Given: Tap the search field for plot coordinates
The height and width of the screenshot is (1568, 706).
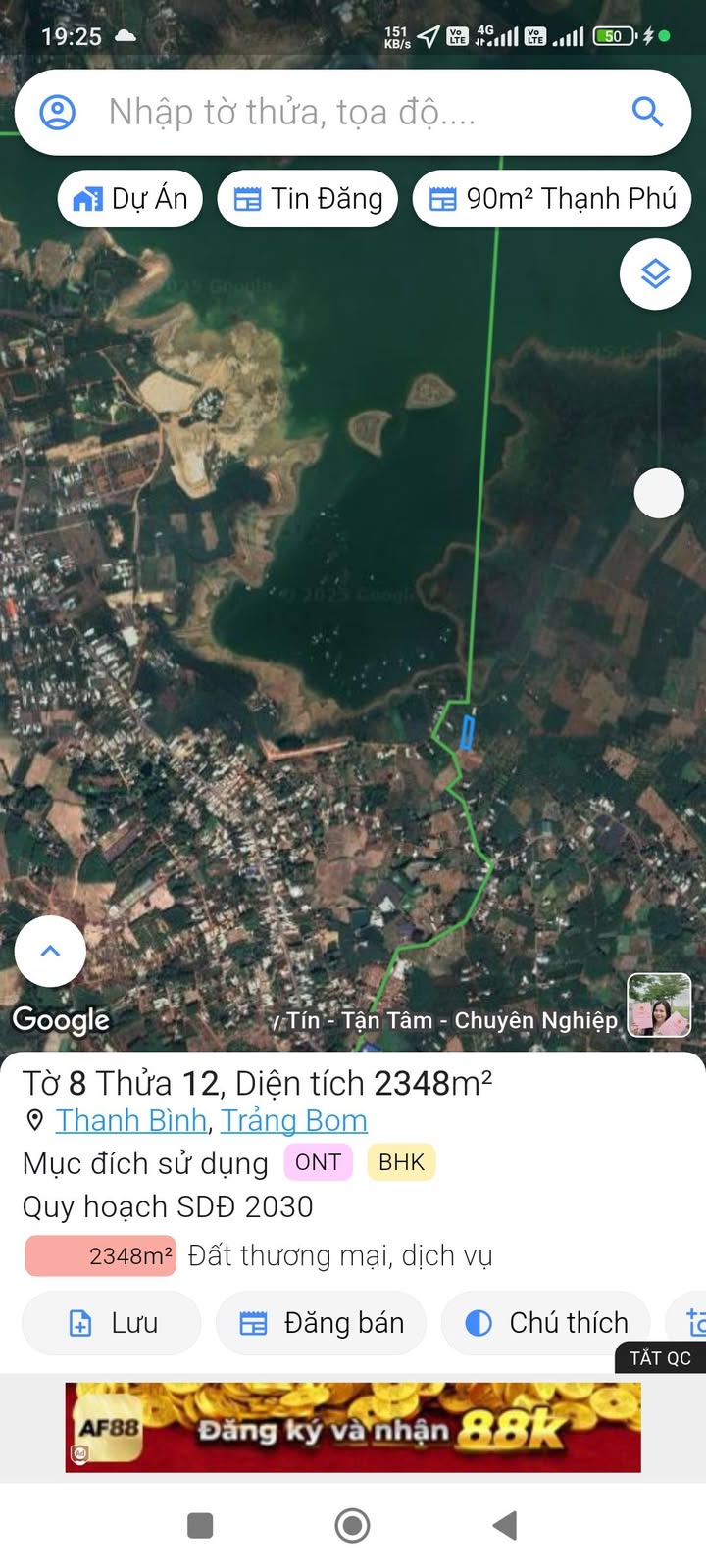Looking at the screenshot, I should coord(333,113).
